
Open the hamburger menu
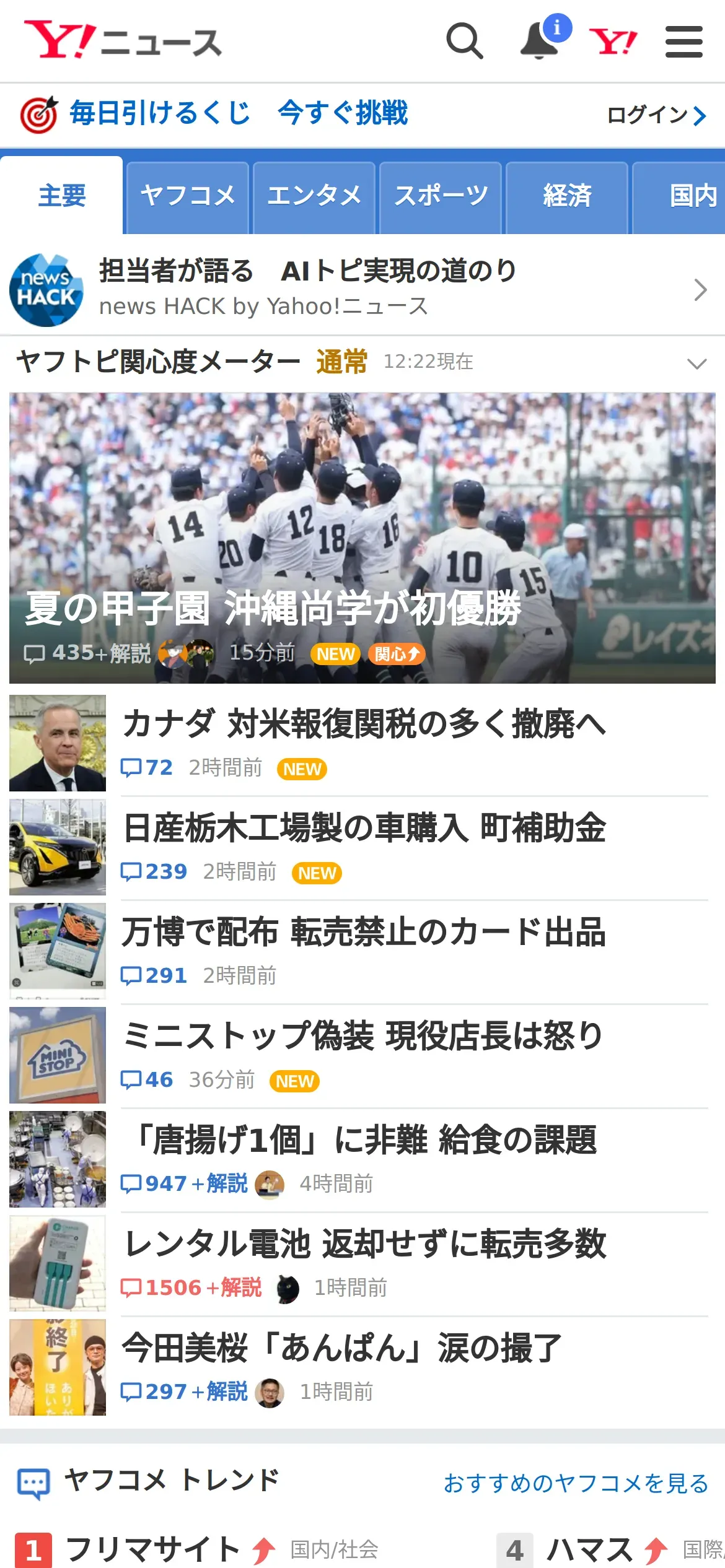683,41
